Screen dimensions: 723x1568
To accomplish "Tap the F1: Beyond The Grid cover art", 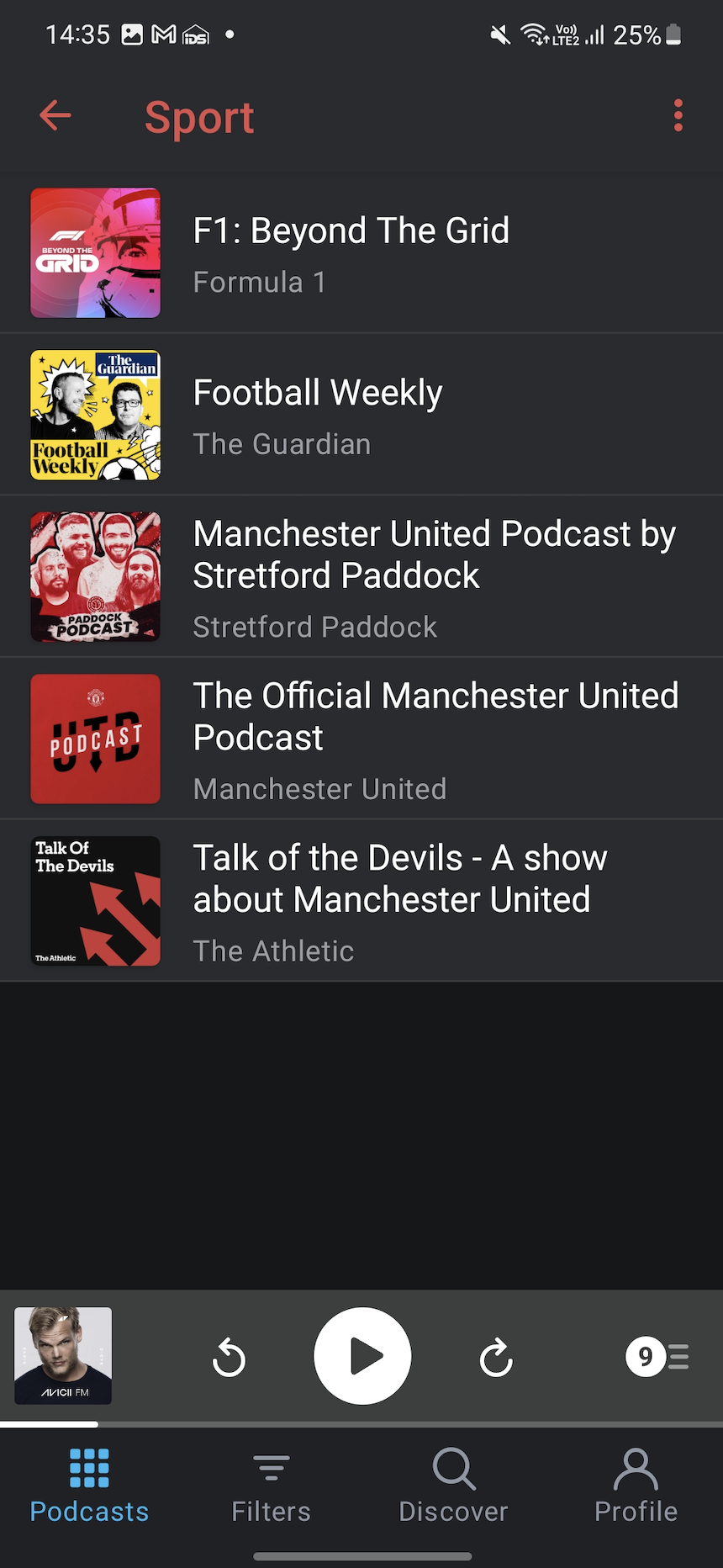I will [x=95, y=252].
